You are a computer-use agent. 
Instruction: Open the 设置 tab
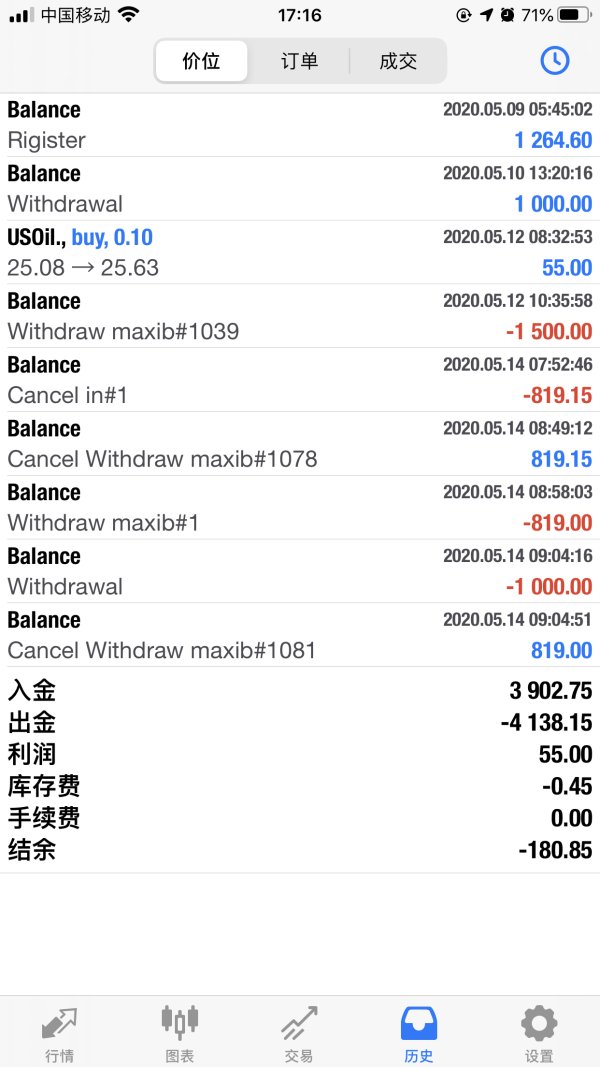pyautogui.click(x=539, y=1031)
